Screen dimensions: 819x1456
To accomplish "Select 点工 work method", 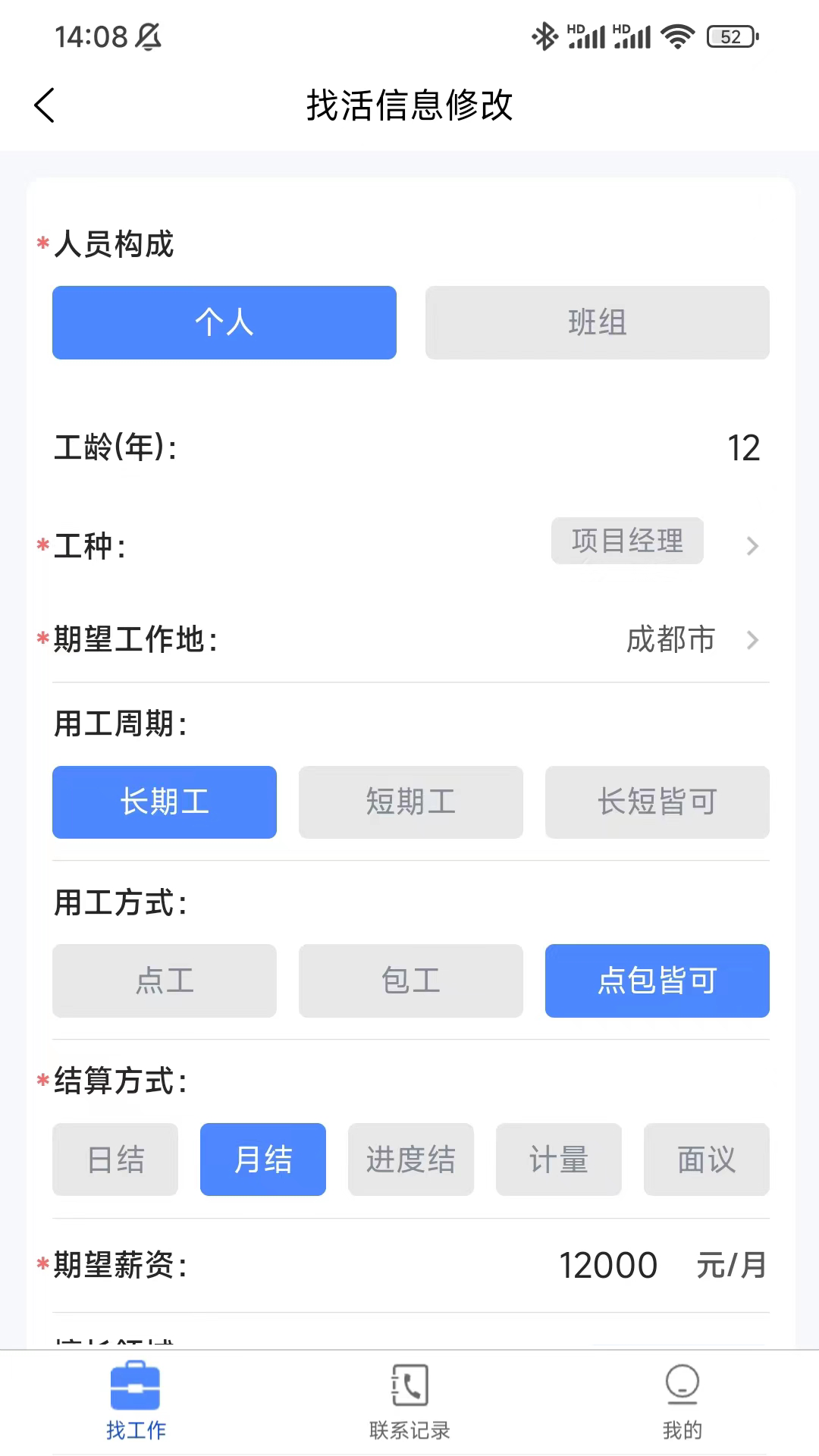I will pos(164,981).
